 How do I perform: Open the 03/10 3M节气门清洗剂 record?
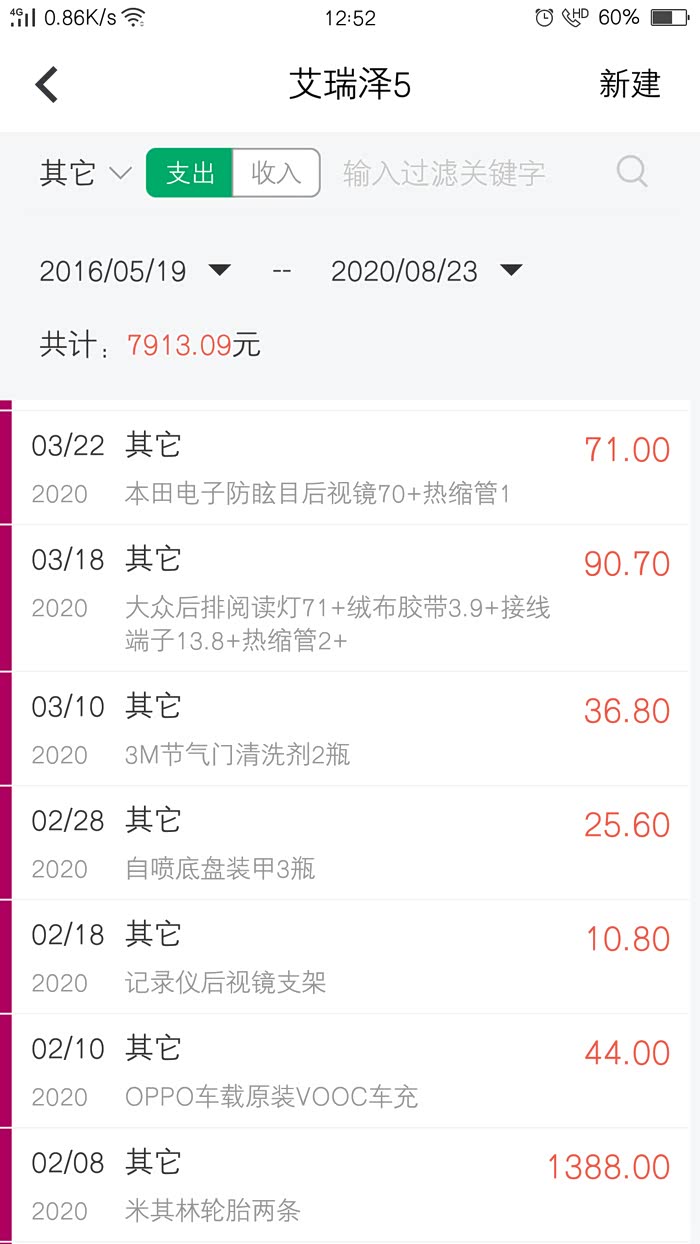tap(350, 729)
